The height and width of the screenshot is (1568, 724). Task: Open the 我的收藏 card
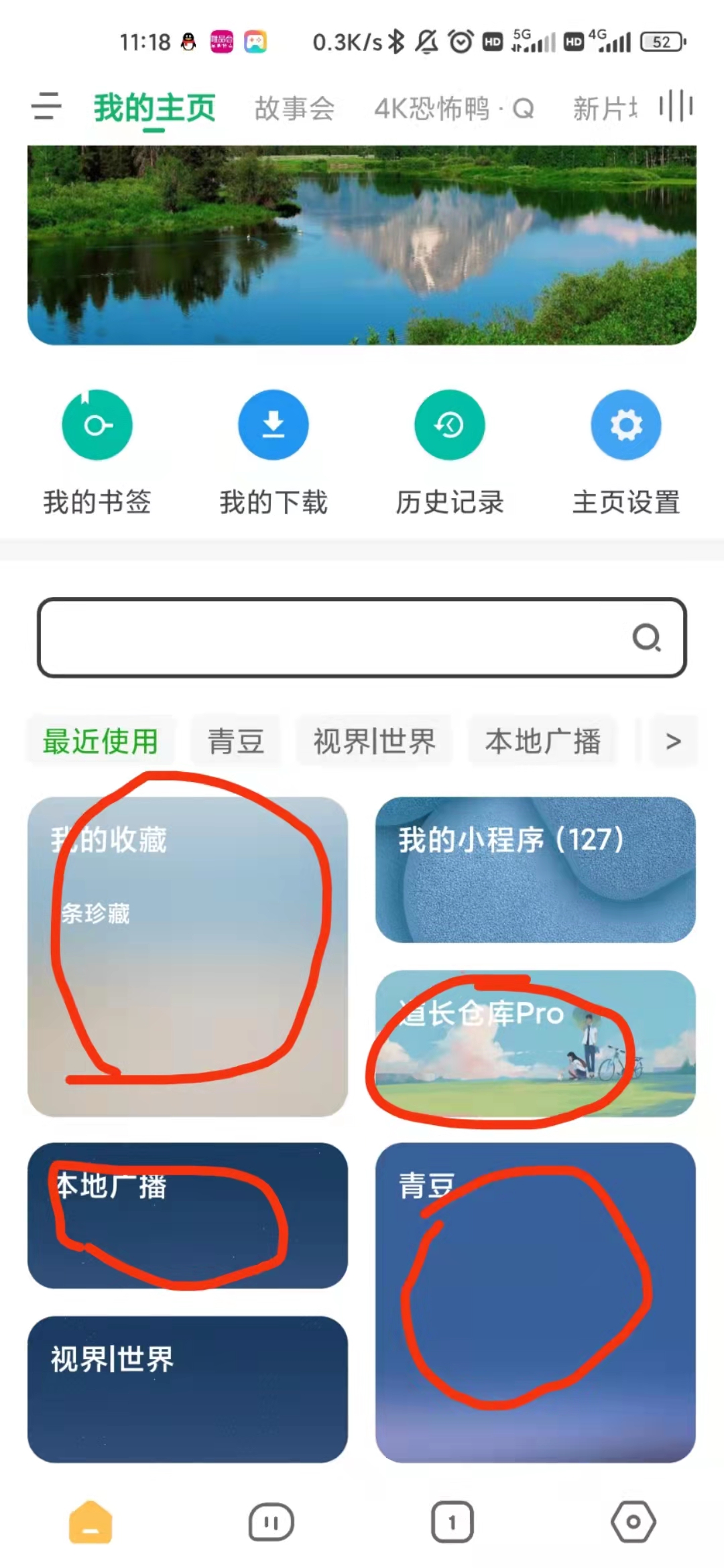click(188, 956)
